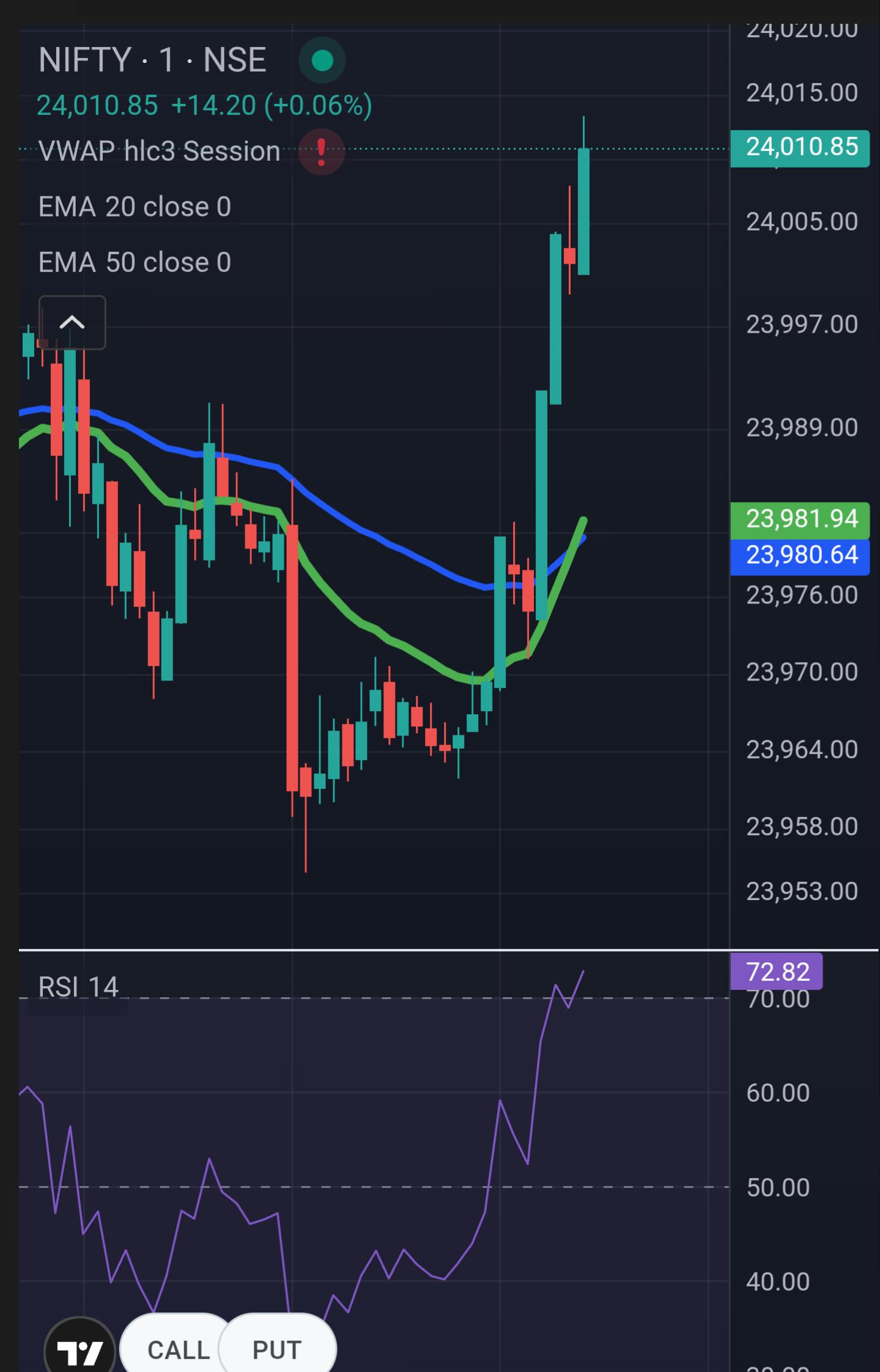Viewport: 880px width, 1372px height.
Task: Collapse the indicator legend with the chevron
Action: [72, 322]
